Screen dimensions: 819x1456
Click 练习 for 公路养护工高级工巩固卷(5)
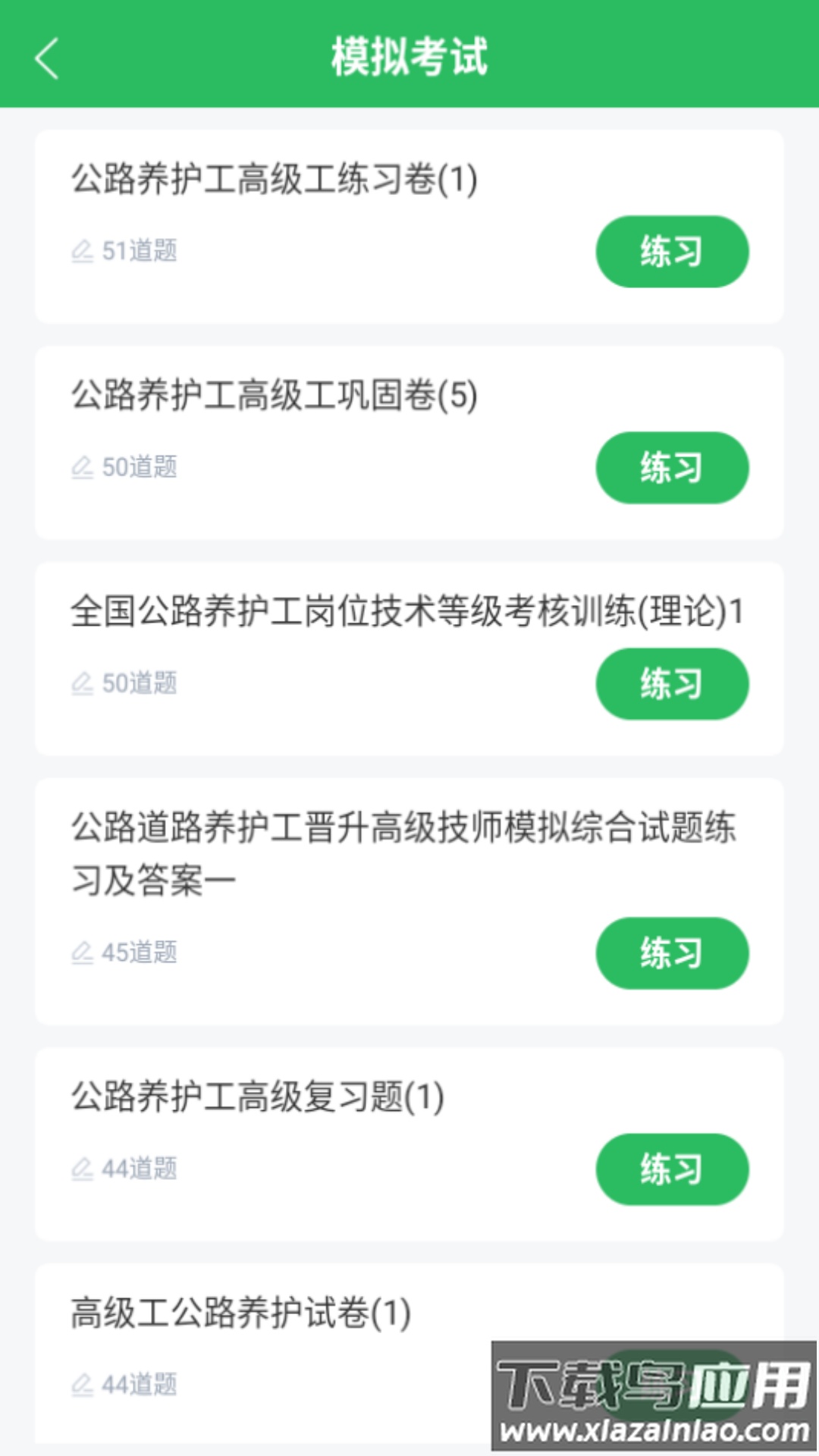click(671, 469)
